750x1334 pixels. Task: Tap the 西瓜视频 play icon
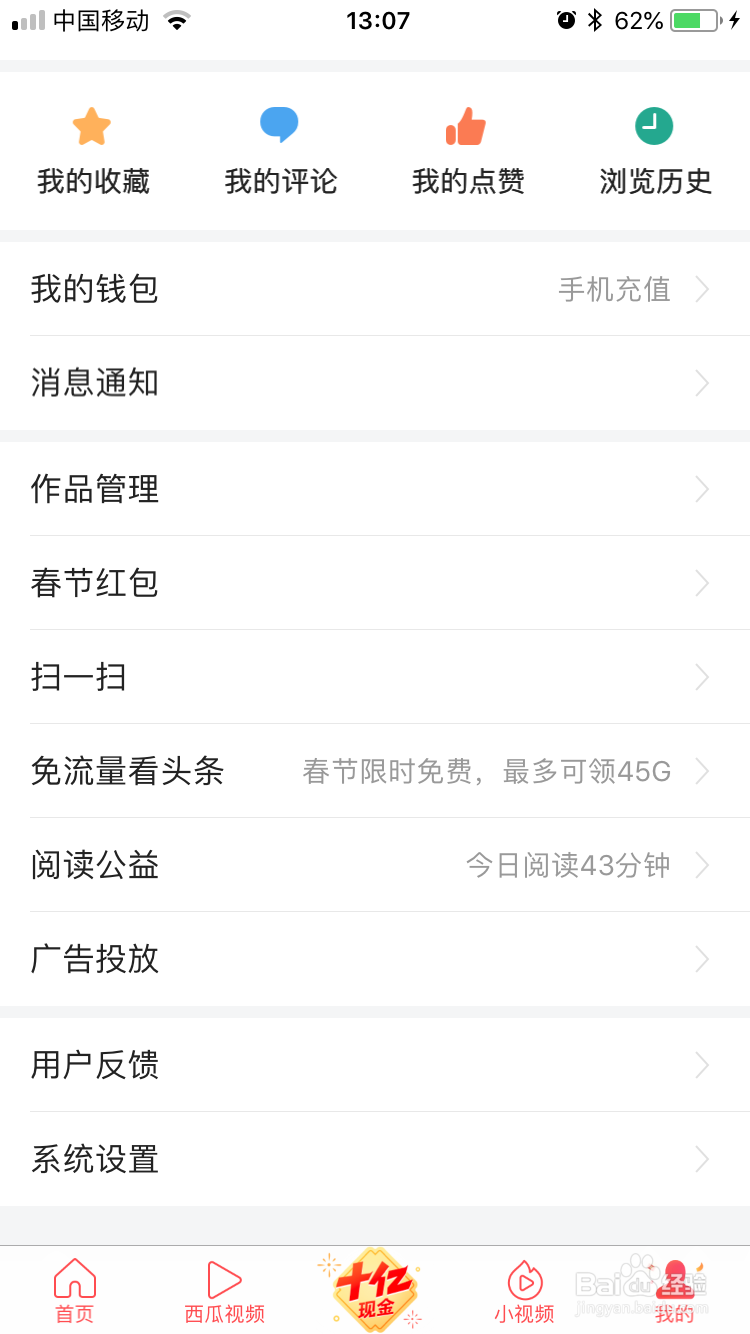pyautogui.click(x=224, y=1278)
